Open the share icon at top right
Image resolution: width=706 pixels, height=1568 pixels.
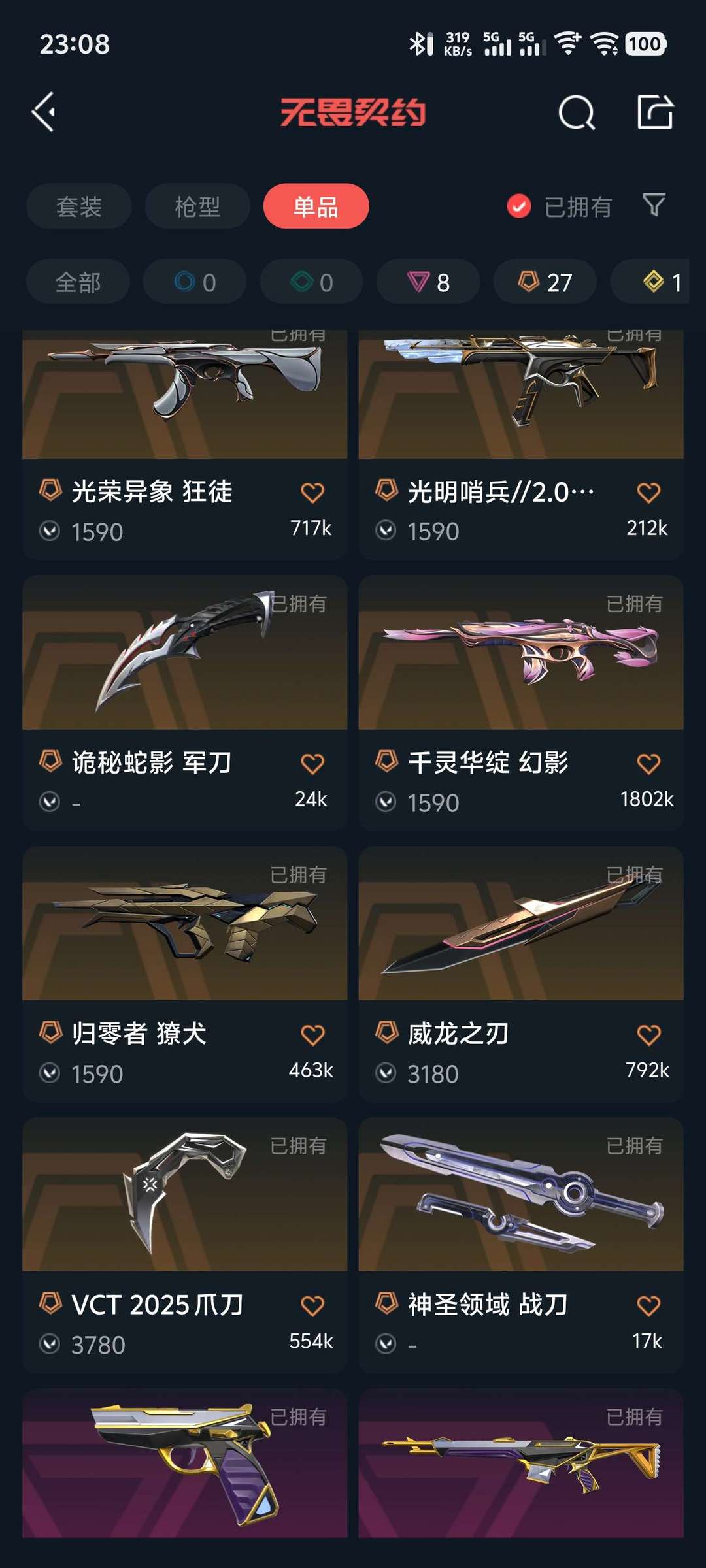654,112
